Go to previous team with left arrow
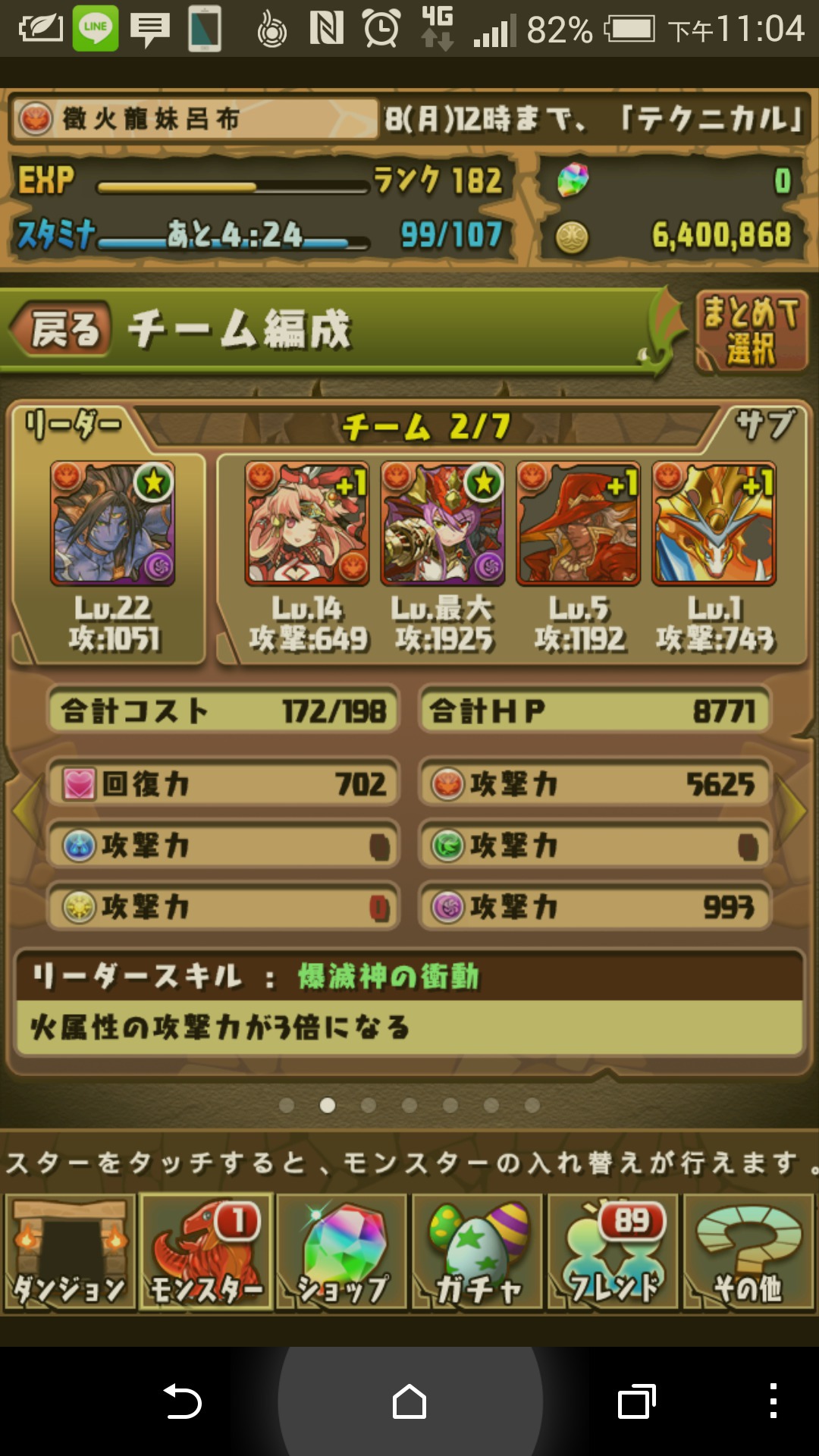This screenshot has width=819, height=1456. [x=24, y=811]
